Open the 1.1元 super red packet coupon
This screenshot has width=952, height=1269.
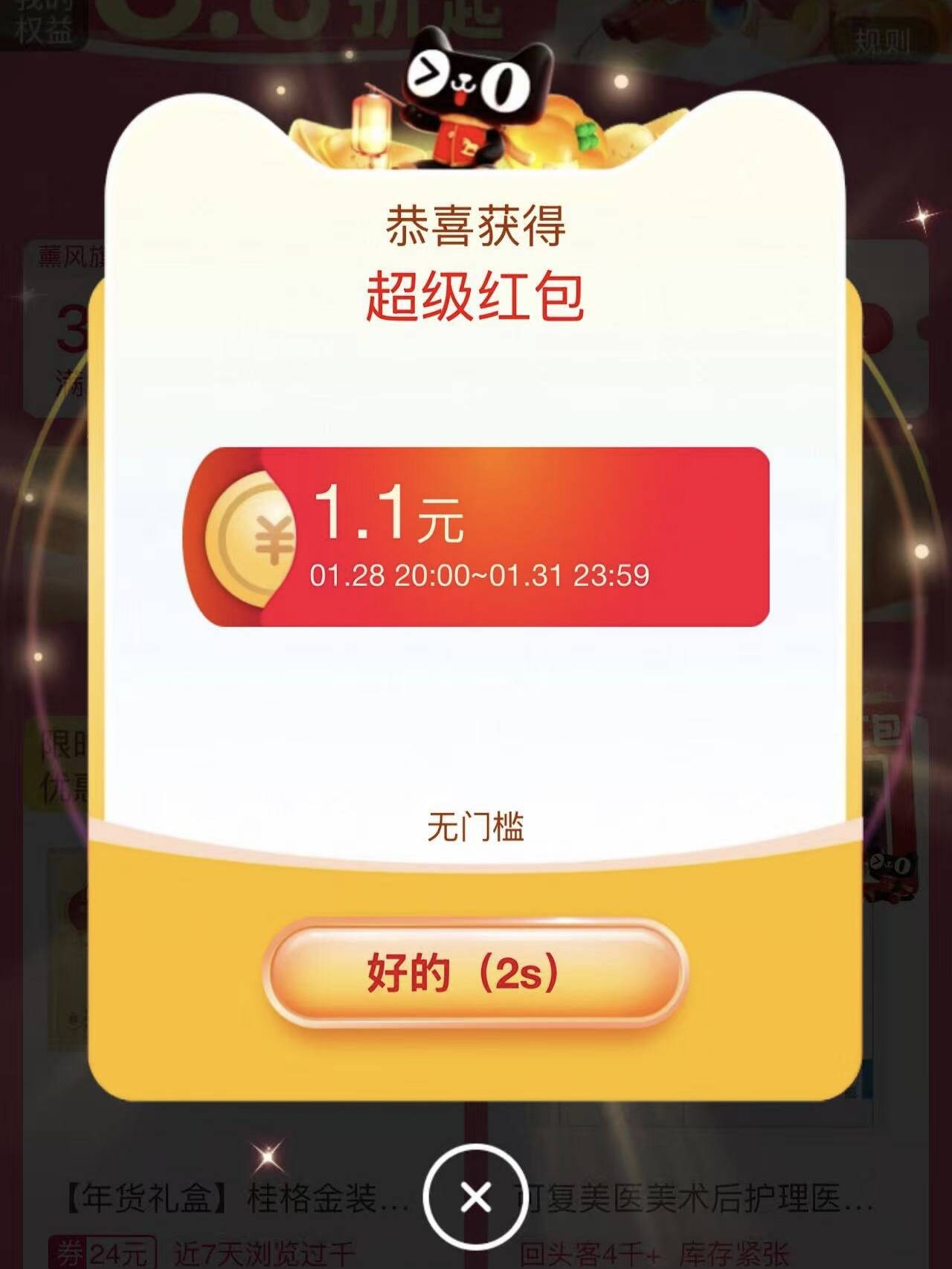click(476, 536)
